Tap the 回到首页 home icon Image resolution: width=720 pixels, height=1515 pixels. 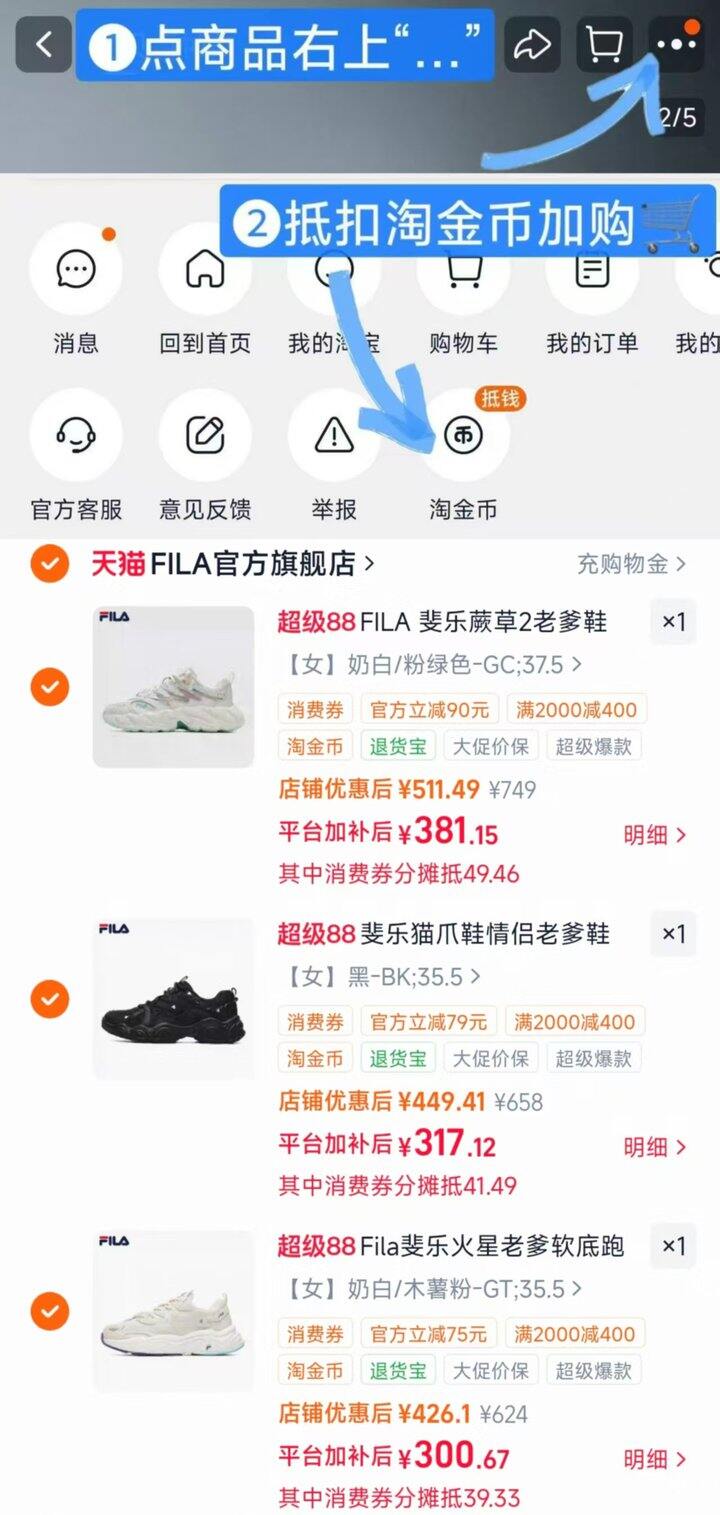[x=205, y=269]
